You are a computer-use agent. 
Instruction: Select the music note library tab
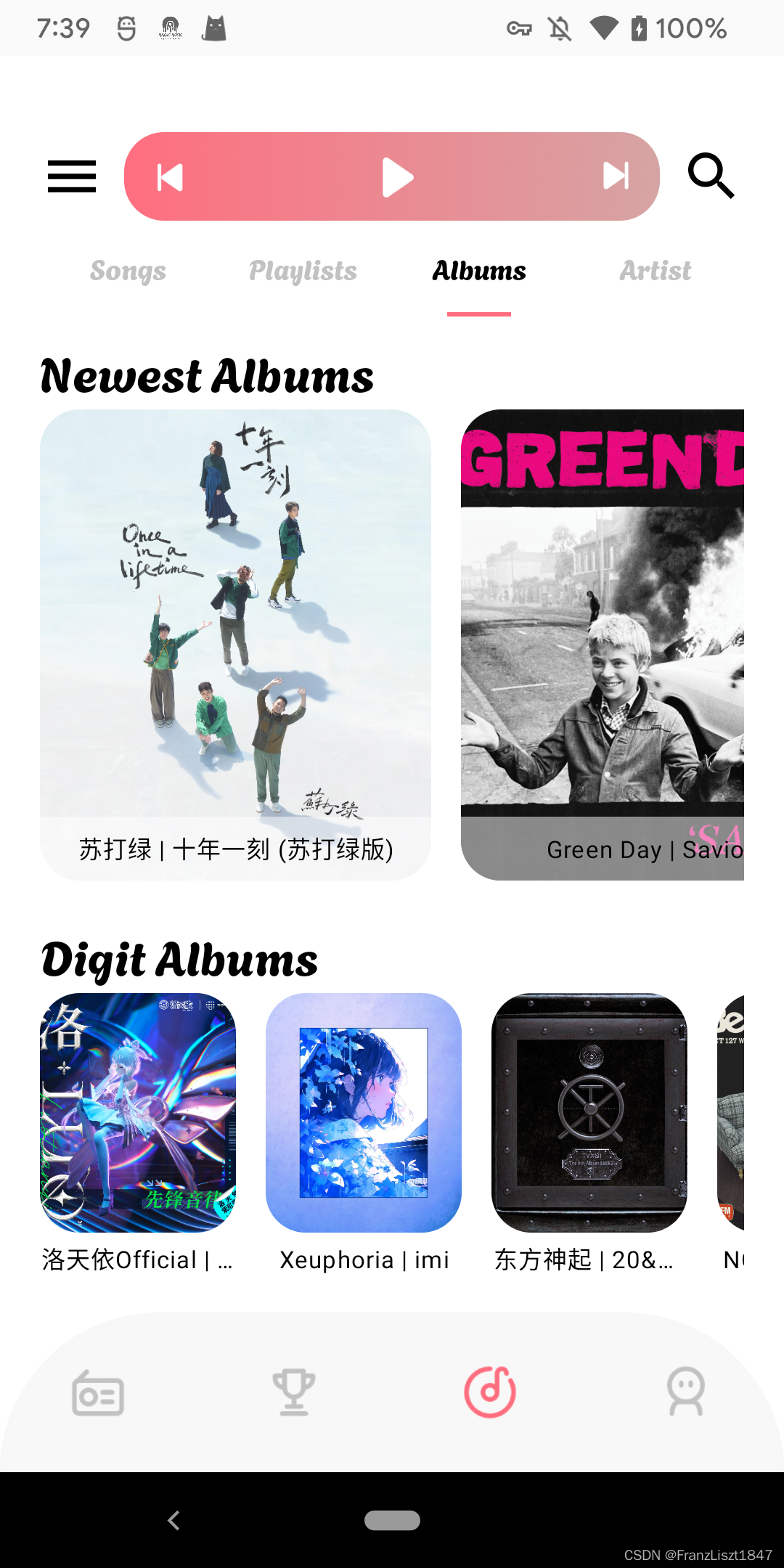click(x=490, y=1392)
